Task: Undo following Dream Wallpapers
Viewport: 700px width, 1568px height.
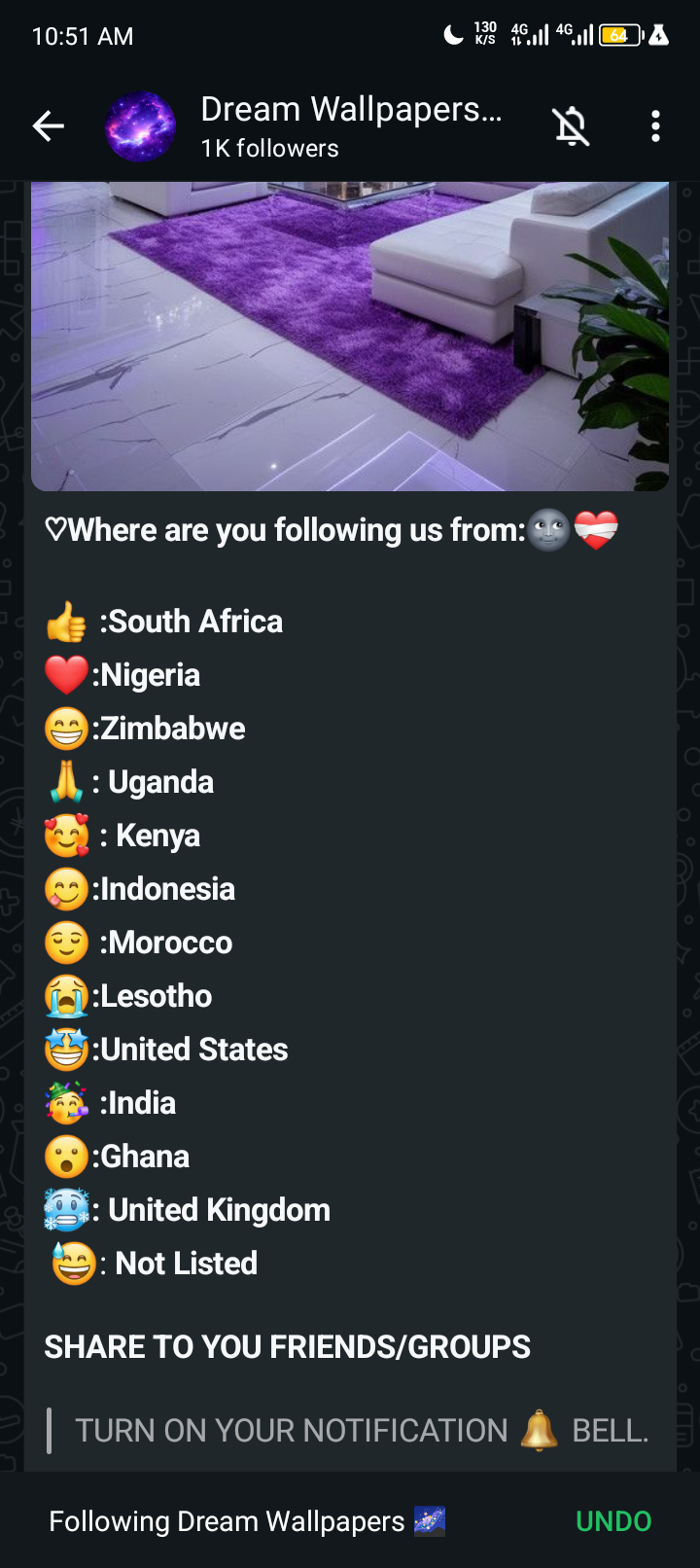Action: (x=612, y=1521)
